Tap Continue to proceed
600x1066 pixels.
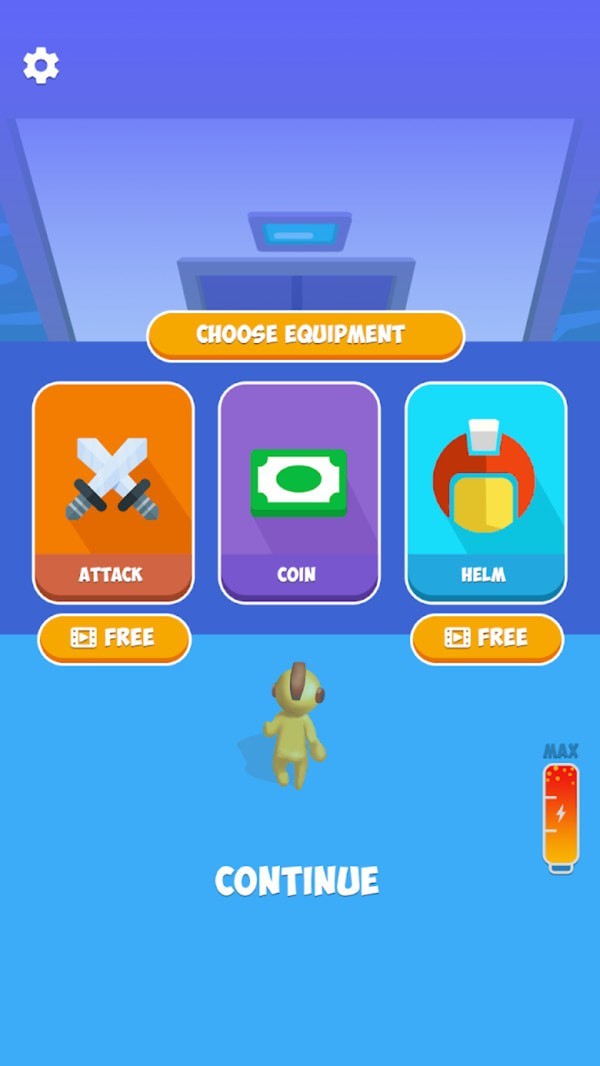click(297, 881)
